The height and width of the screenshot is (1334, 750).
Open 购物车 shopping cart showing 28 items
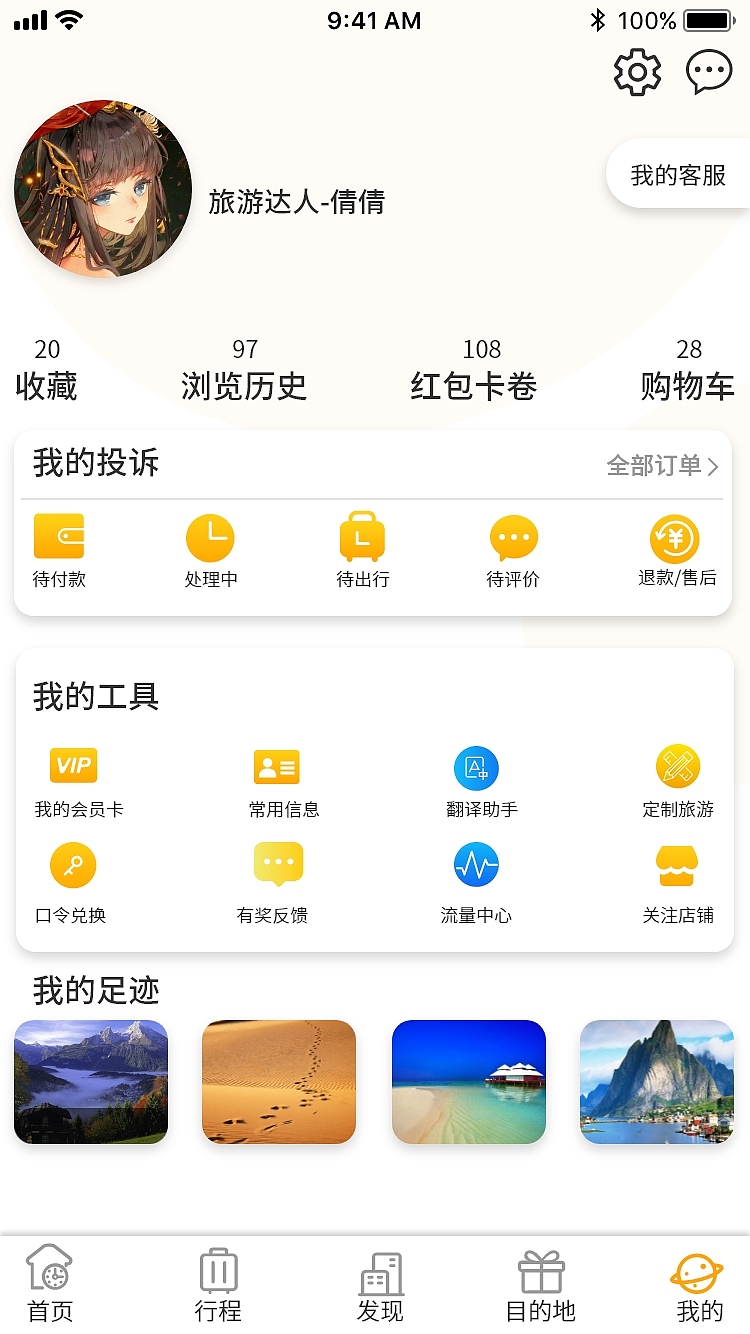pos(689,368)
